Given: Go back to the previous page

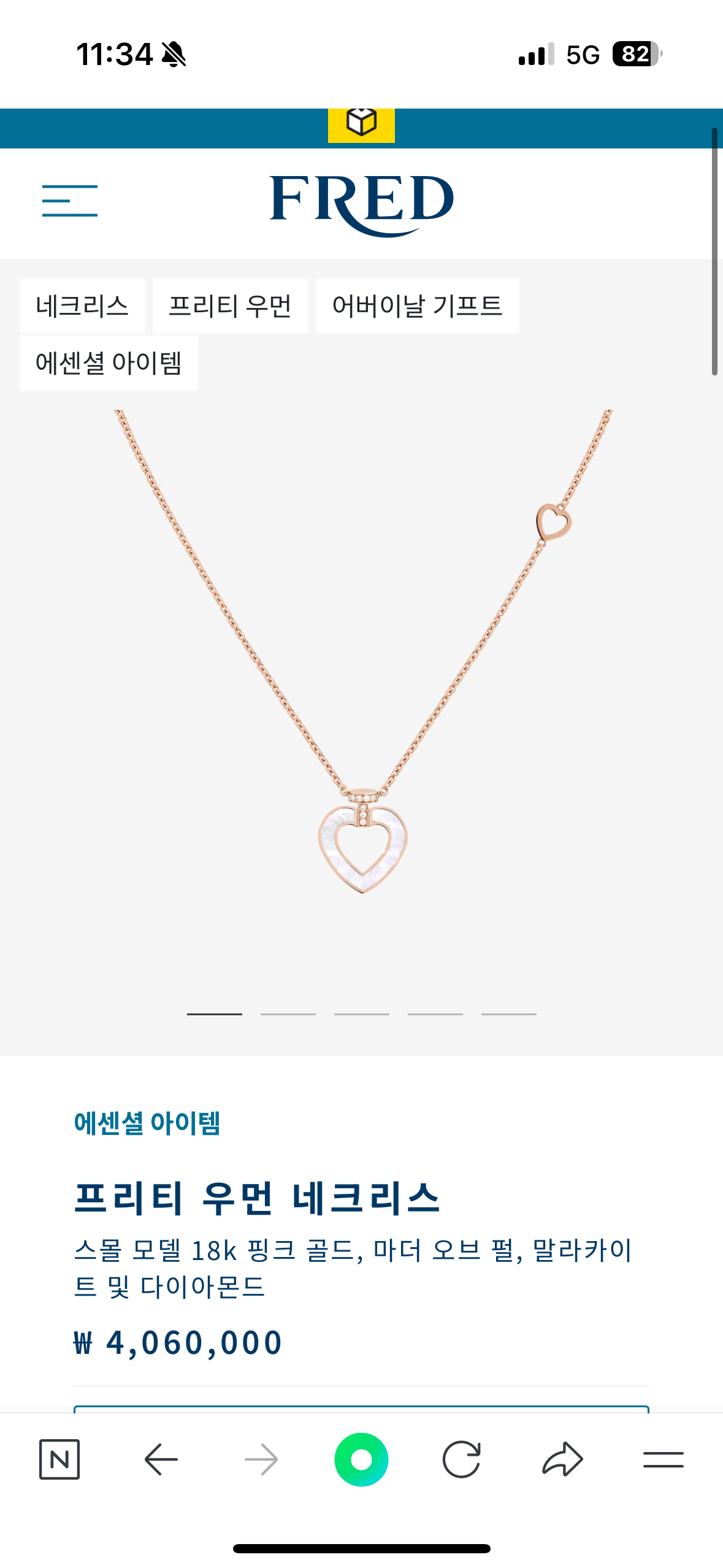Looking at the screenshot, I should tap(161, 1459).
